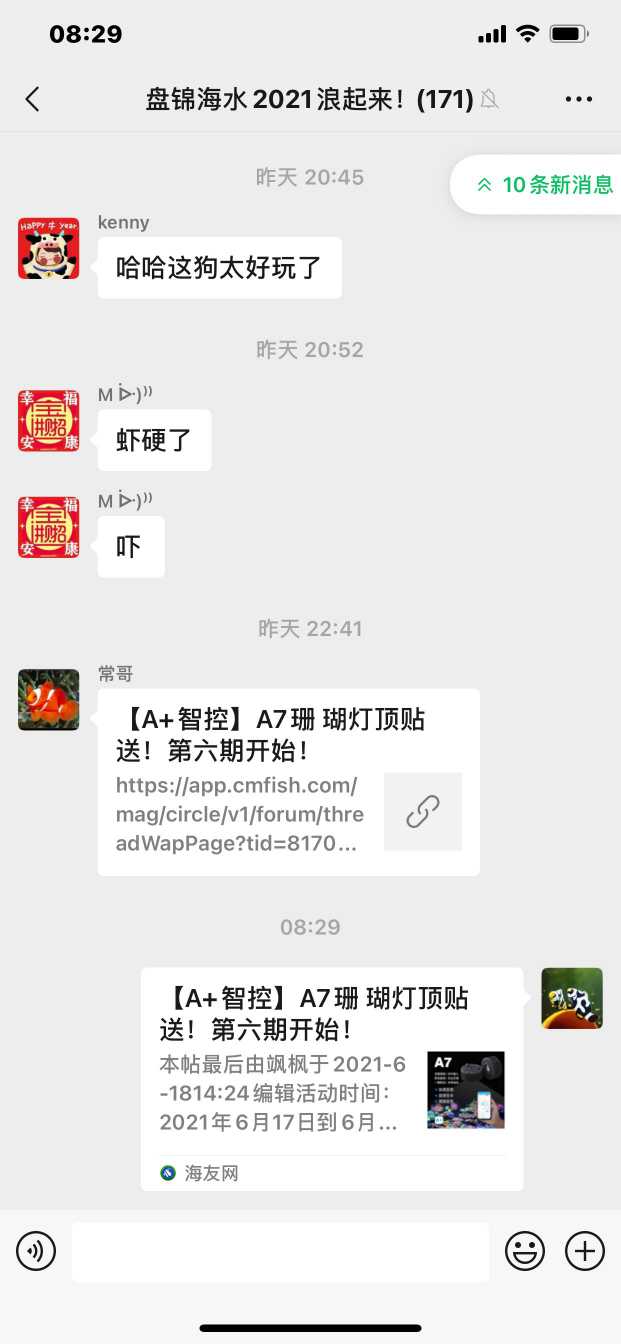Open the group chat overflow menu
The image size is (621, 1344).
579,99
